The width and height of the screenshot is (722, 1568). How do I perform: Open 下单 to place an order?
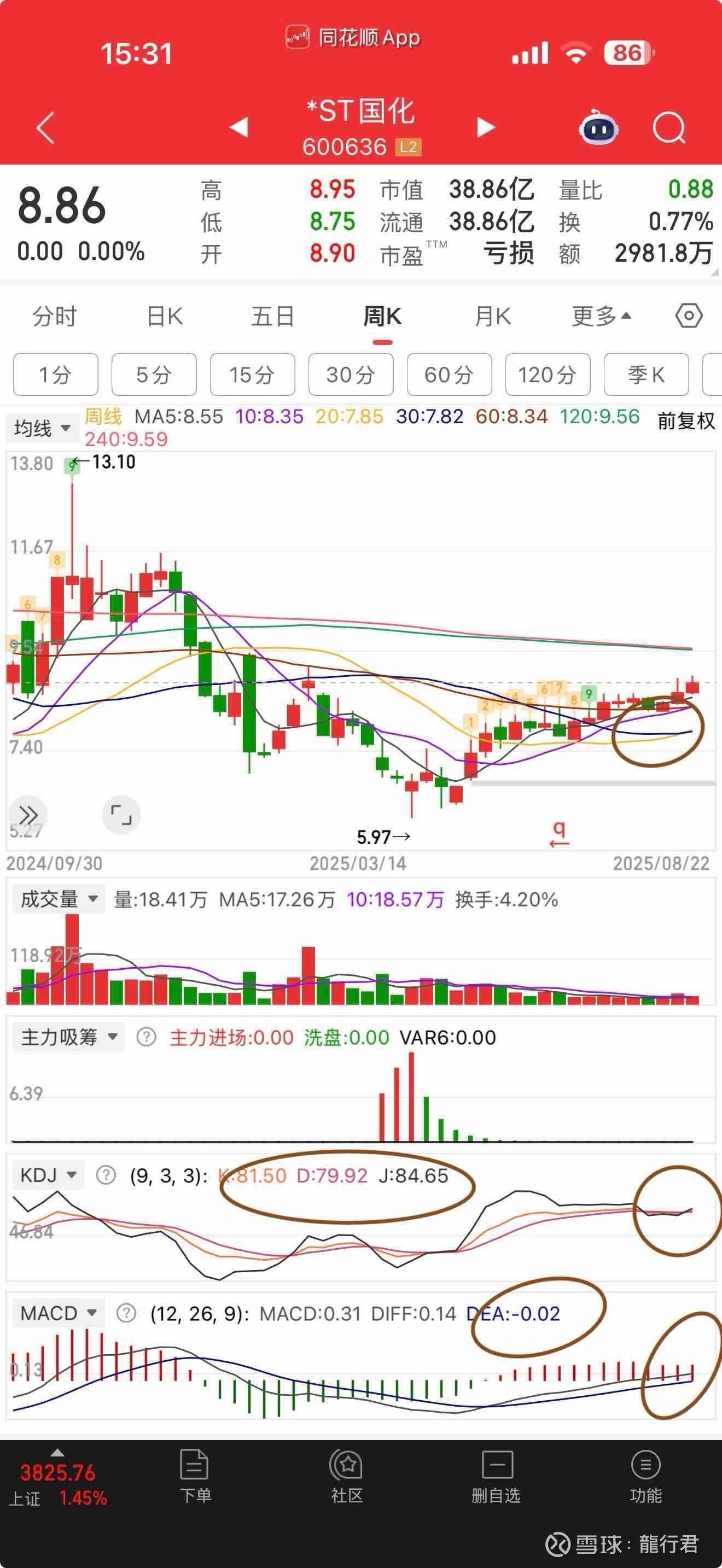195,1477
